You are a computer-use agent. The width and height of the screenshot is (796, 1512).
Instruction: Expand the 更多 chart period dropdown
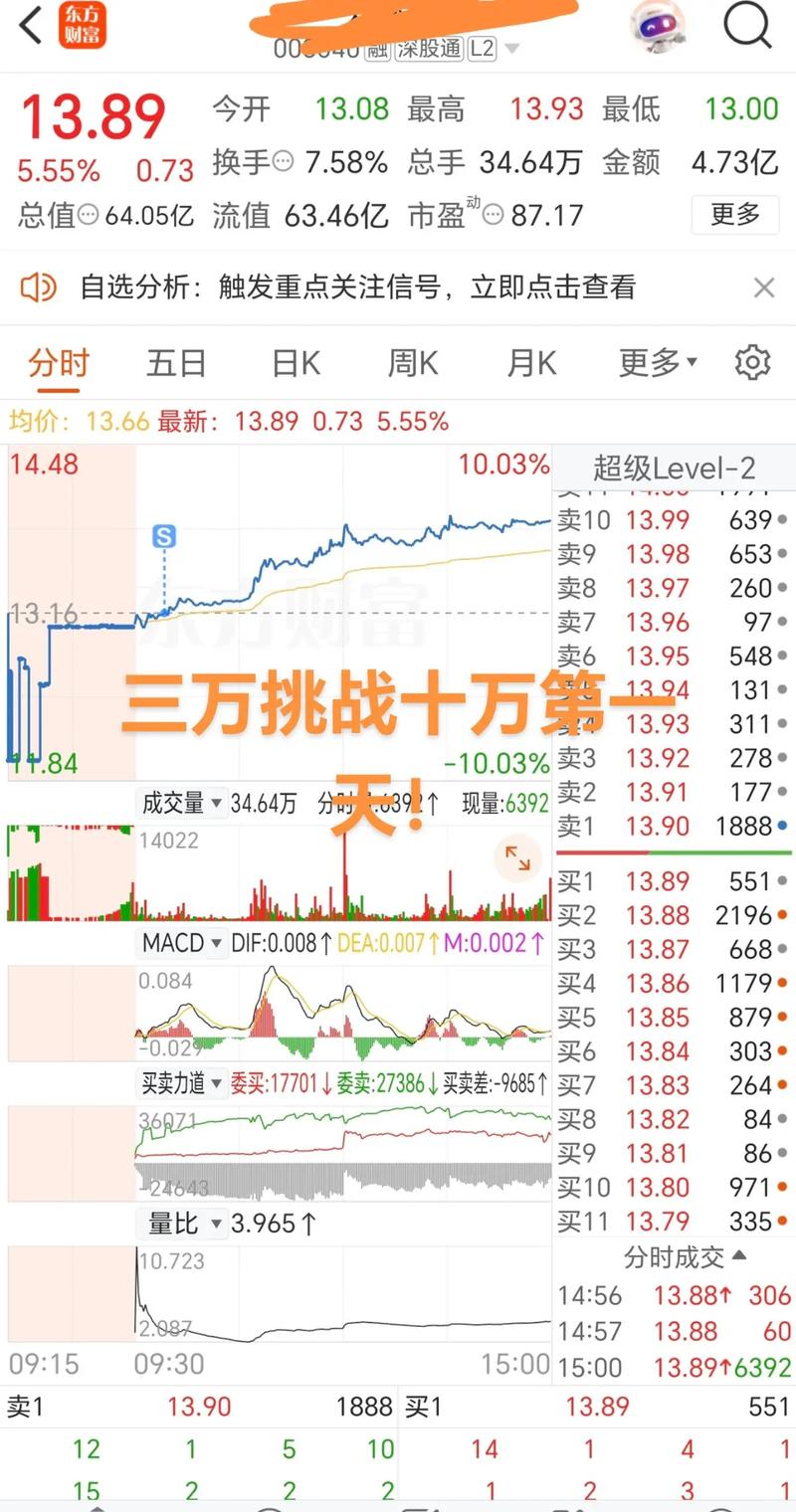[655, 362]
